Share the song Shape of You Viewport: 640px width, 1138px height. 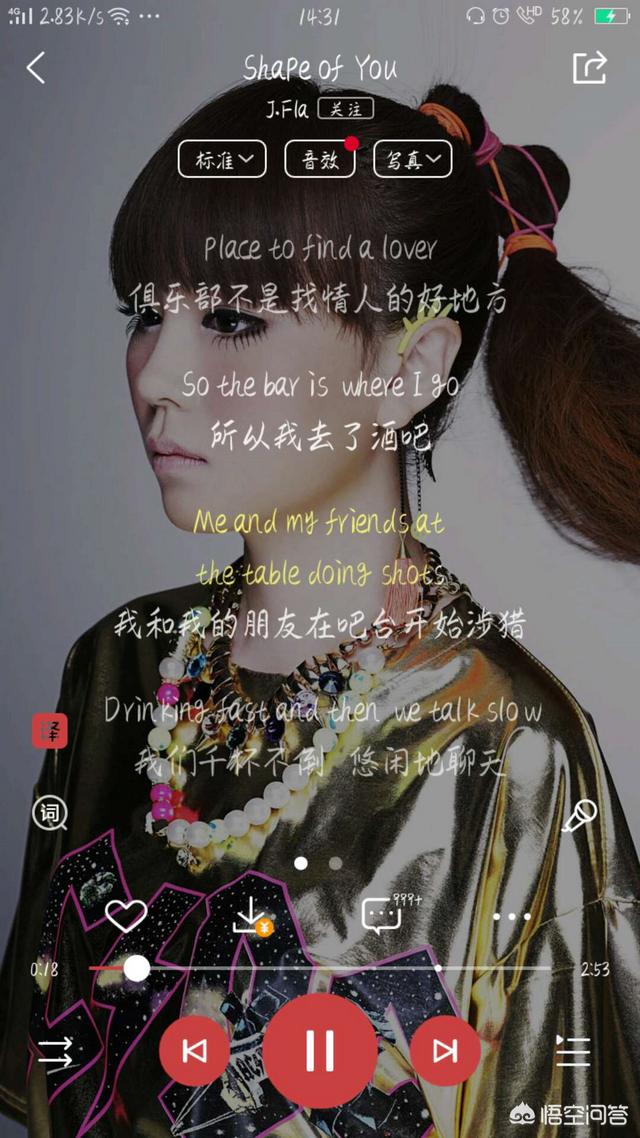[x=589, y=68]
